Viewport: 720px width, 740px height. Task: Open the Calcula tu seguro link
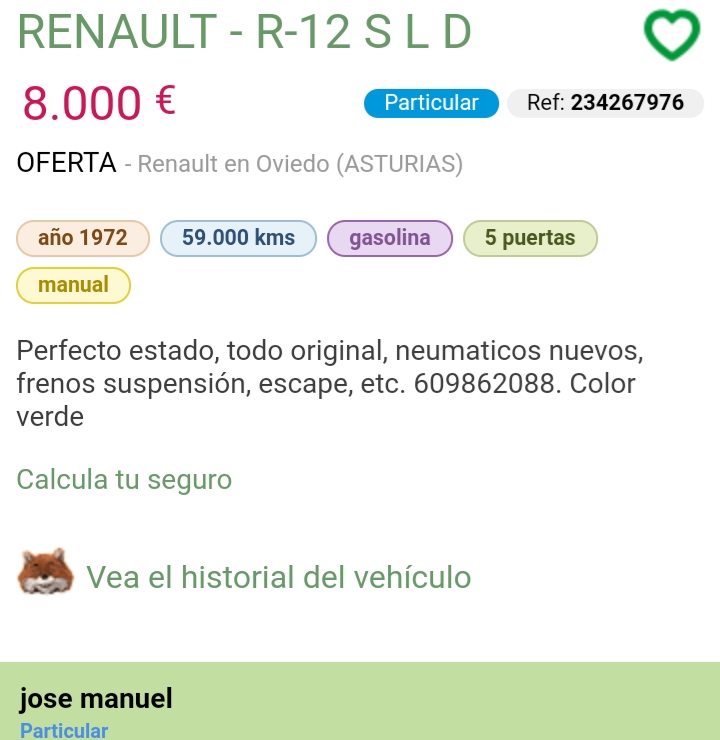[124, 480]
